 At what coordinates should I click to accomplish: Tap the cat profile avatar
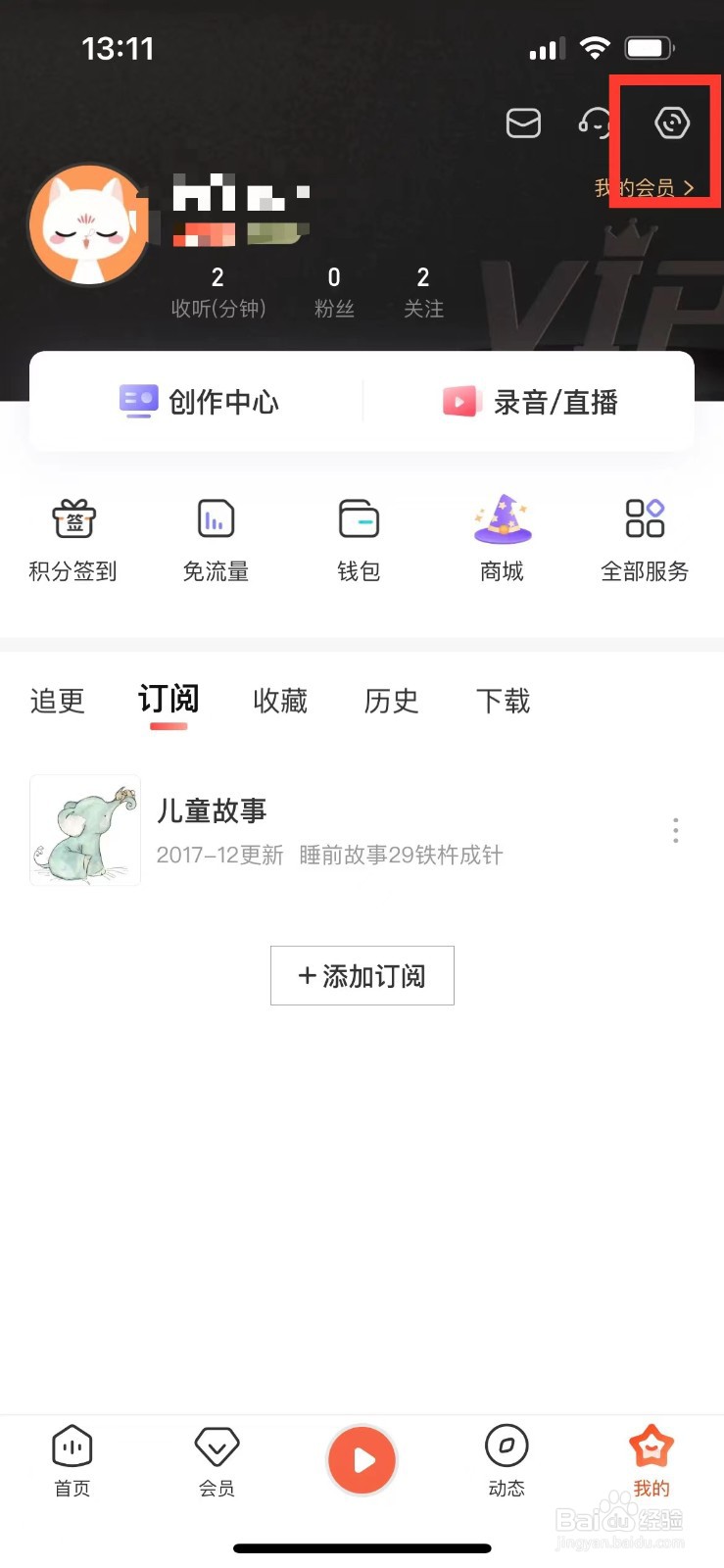coord(89,225)
